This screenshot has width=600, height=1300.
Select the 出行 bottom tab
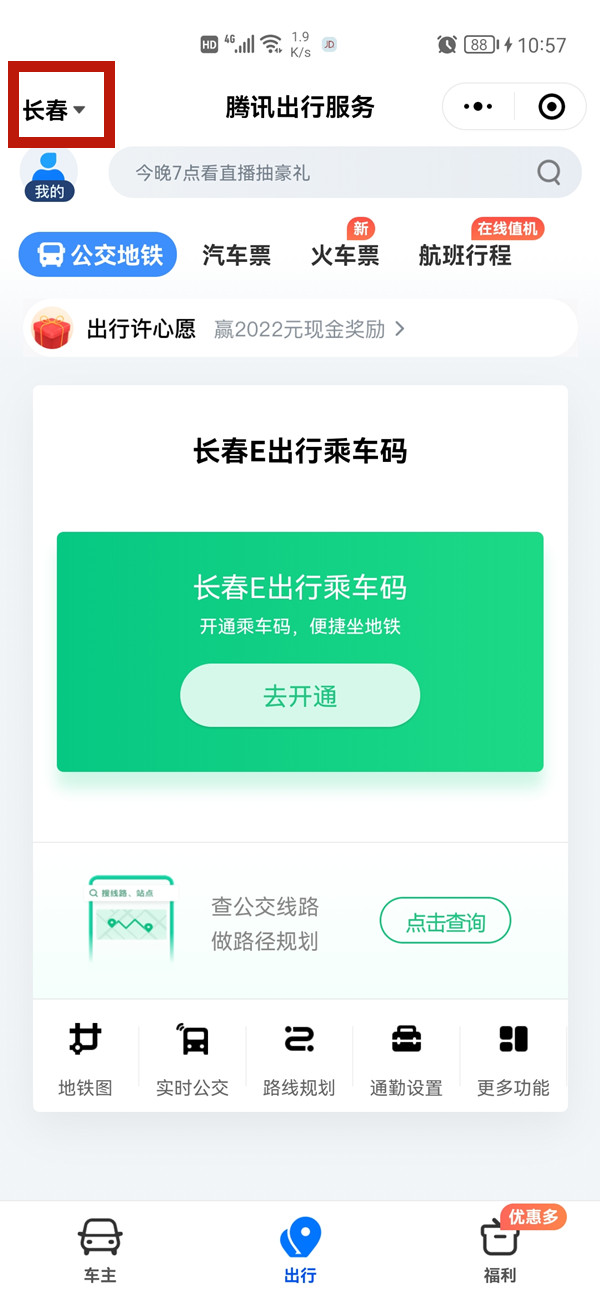(300, 1249)
